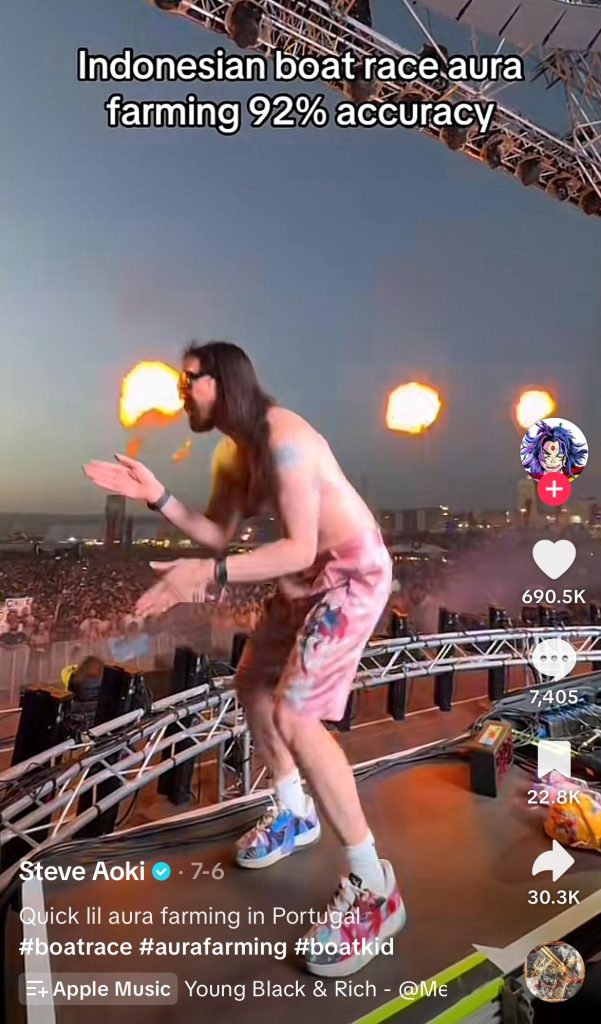This screenshot has height=1024, width=601.
Task: Follow creator with the red plus button
Action: (x=553, y=490)
